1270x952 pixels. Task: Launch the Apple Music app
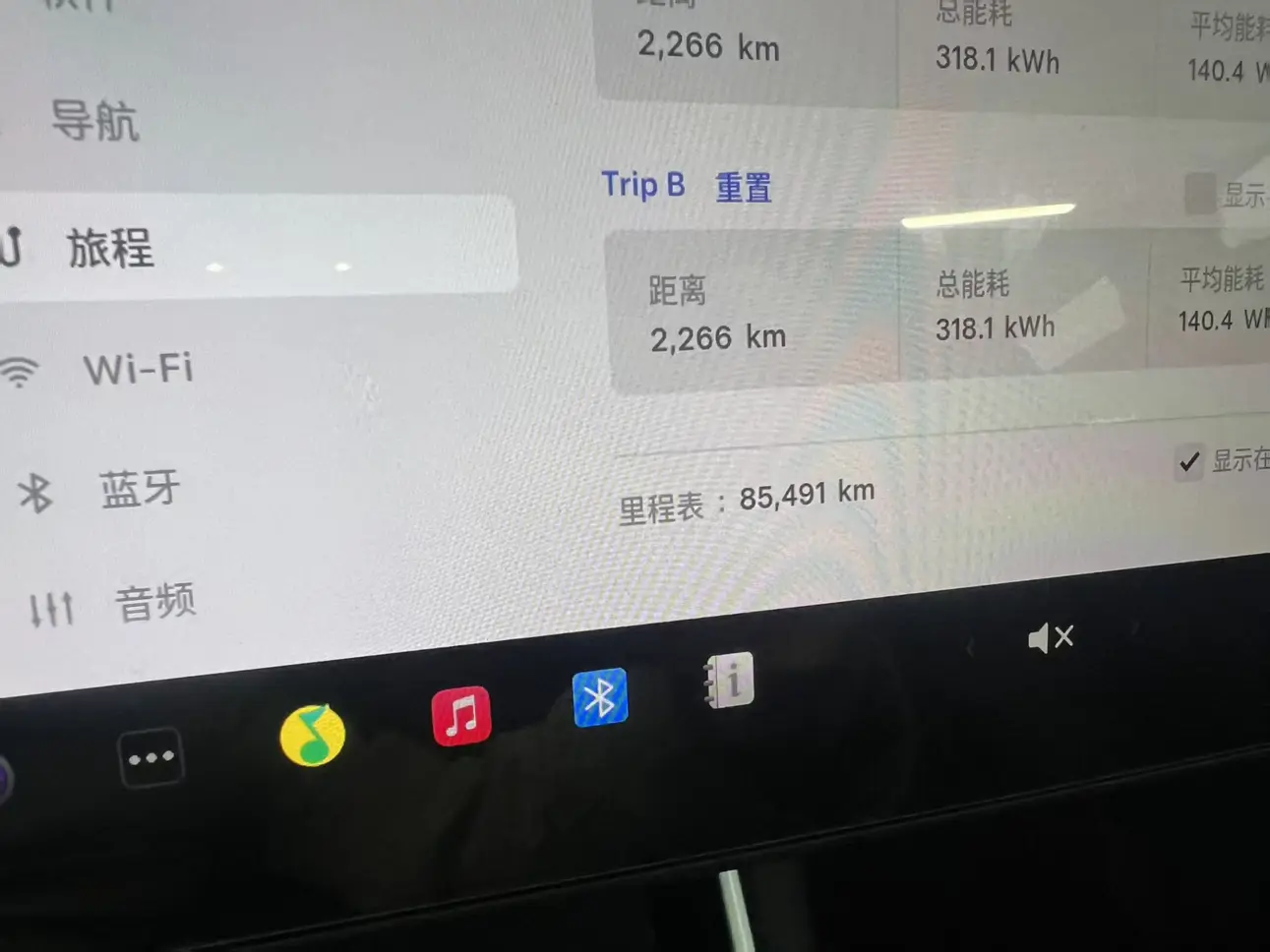pos(461,715)
